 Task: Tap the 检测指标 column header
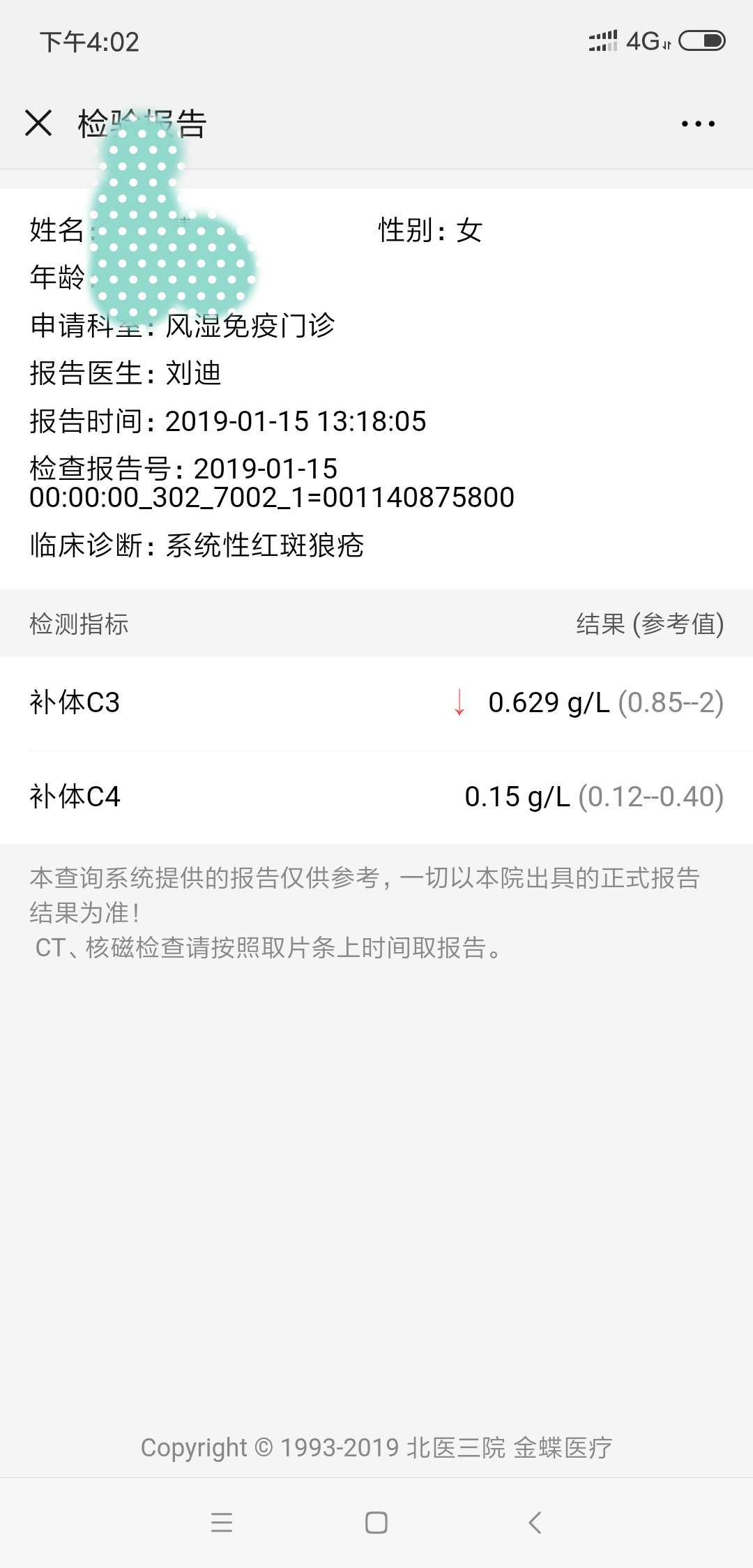[x=79, y=624]
